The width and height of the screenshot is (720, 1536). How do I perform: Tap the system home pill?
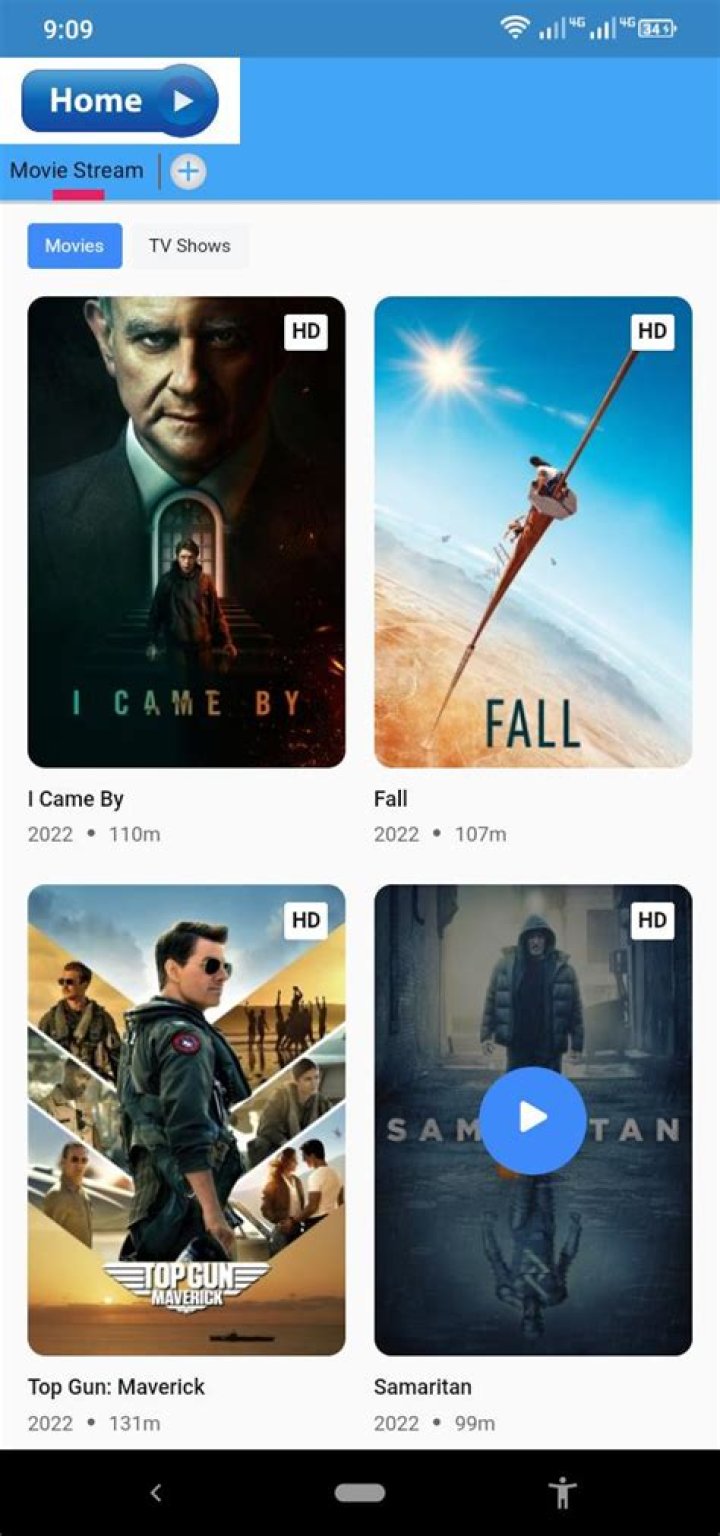pos(360,1493)
